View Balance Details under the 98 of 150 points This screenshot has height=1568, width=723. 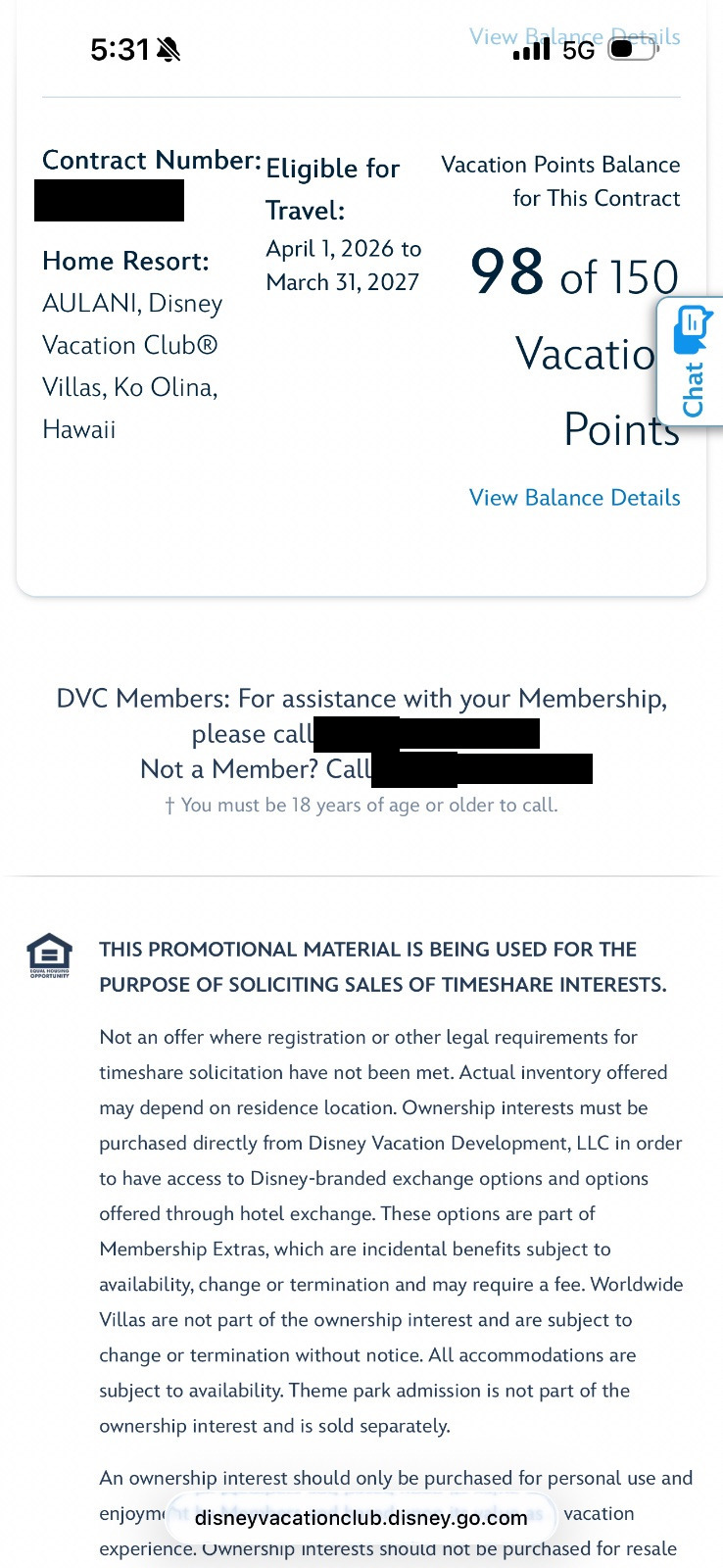pyautogui.click(x=575, y=498)
